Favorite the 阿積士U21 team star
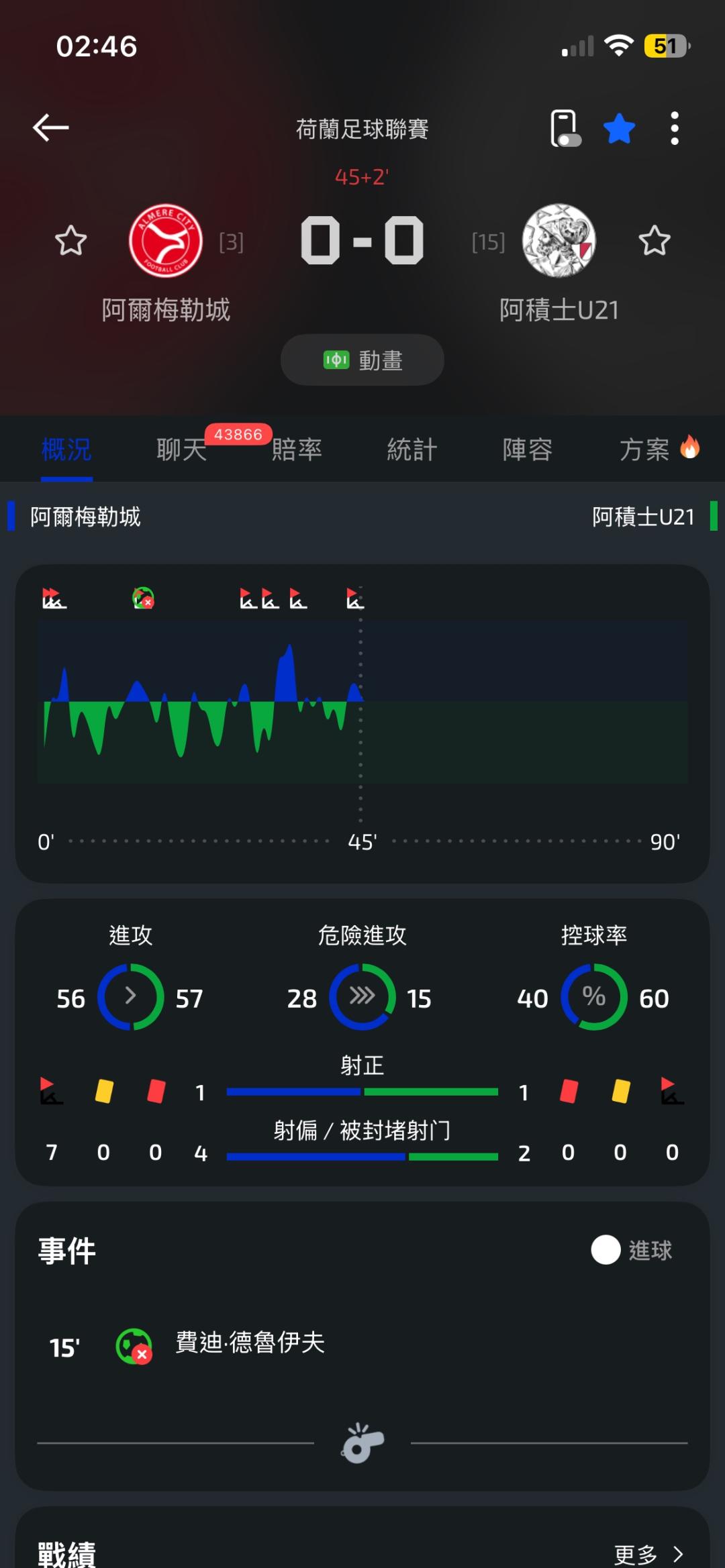Image resolution: width=725 pixels, height=1568 pixels. [x=655, y=241]
